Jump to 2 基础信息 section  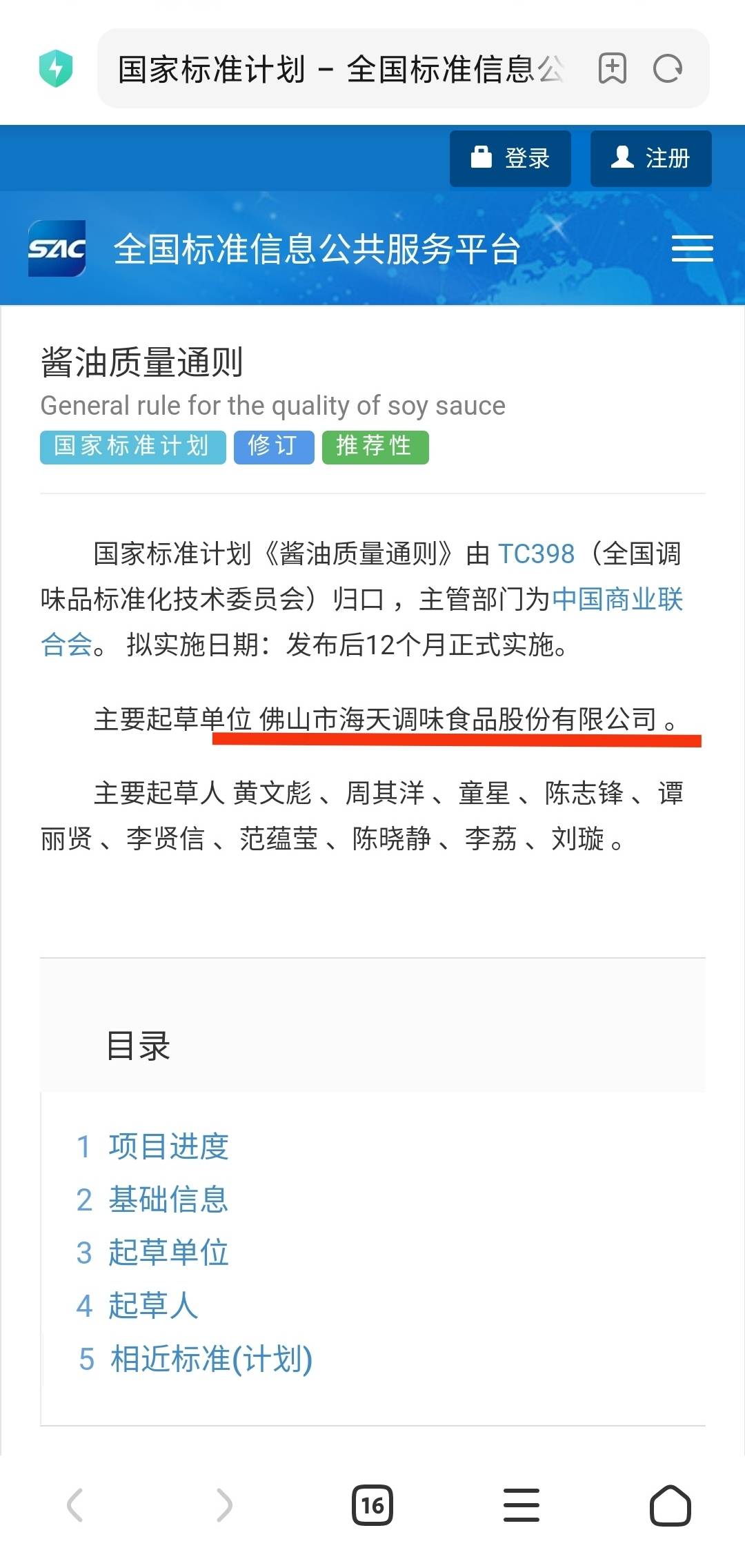point(152,1199)
